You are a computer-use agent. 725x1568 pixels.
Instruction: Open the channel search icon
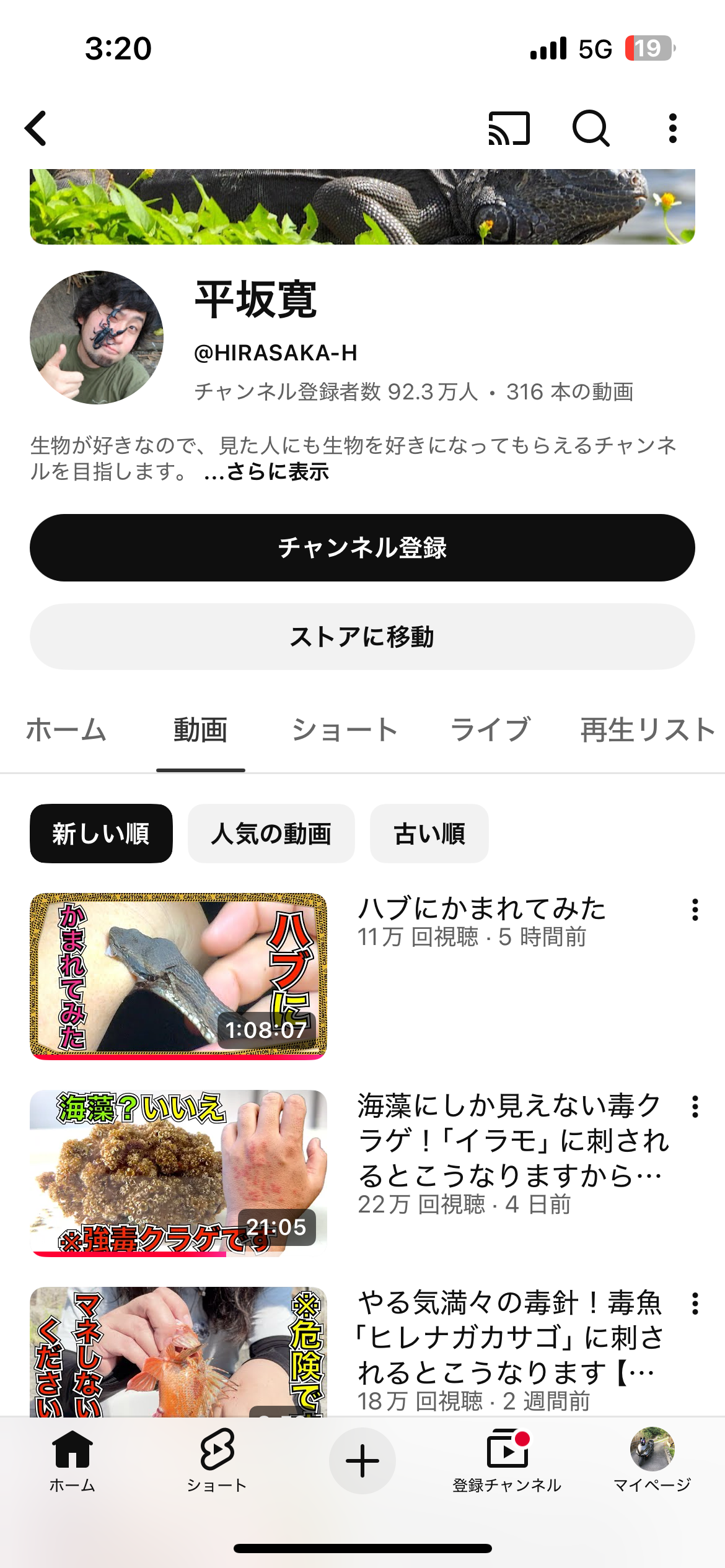(x=592, y=128)
